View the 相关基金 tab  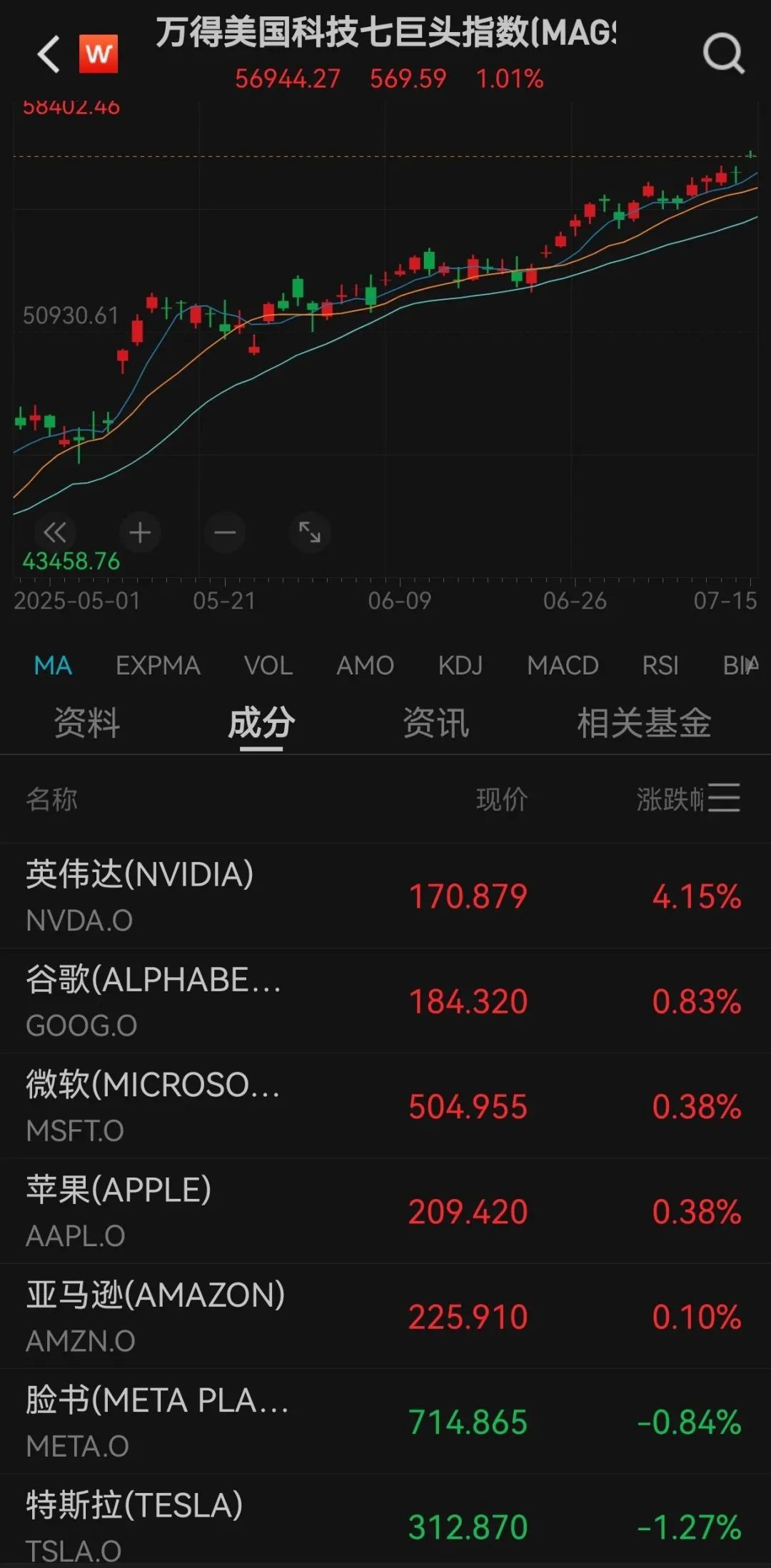(x=644, y=723)
